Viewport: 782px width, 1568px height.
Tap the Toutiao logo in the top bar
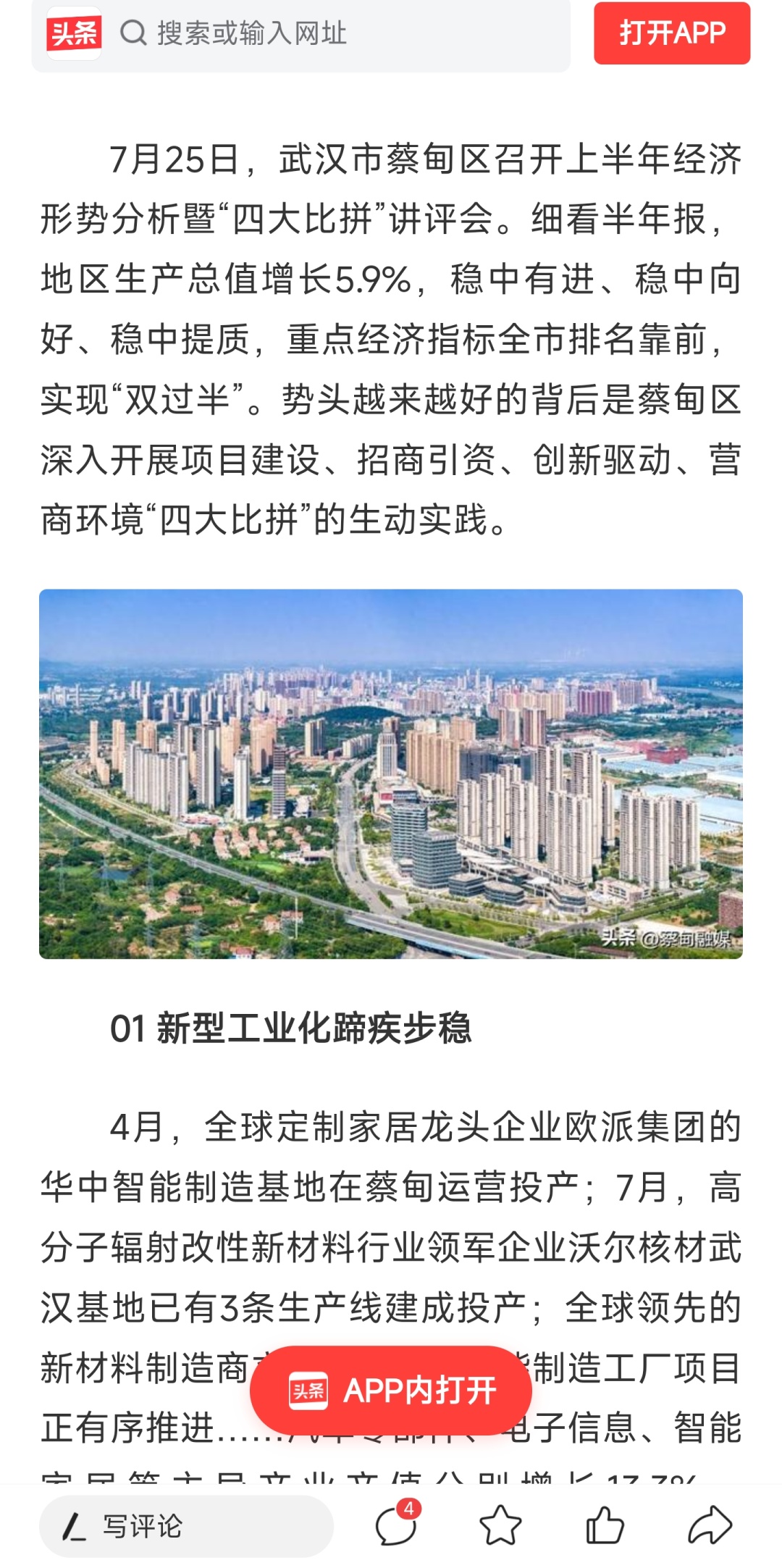[74, 33]
